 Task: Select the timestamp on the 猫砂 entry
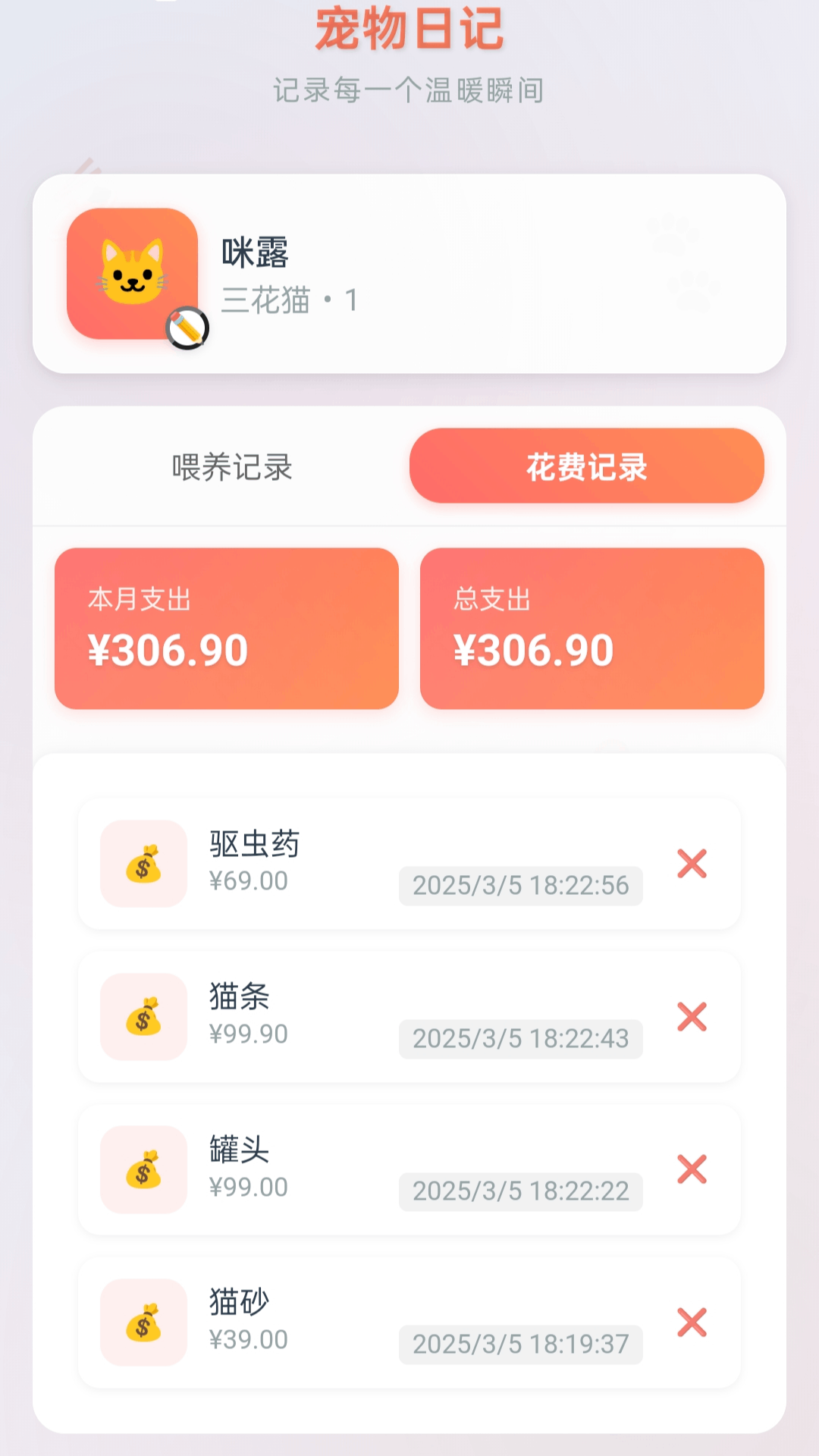(x=520, y=1343)
